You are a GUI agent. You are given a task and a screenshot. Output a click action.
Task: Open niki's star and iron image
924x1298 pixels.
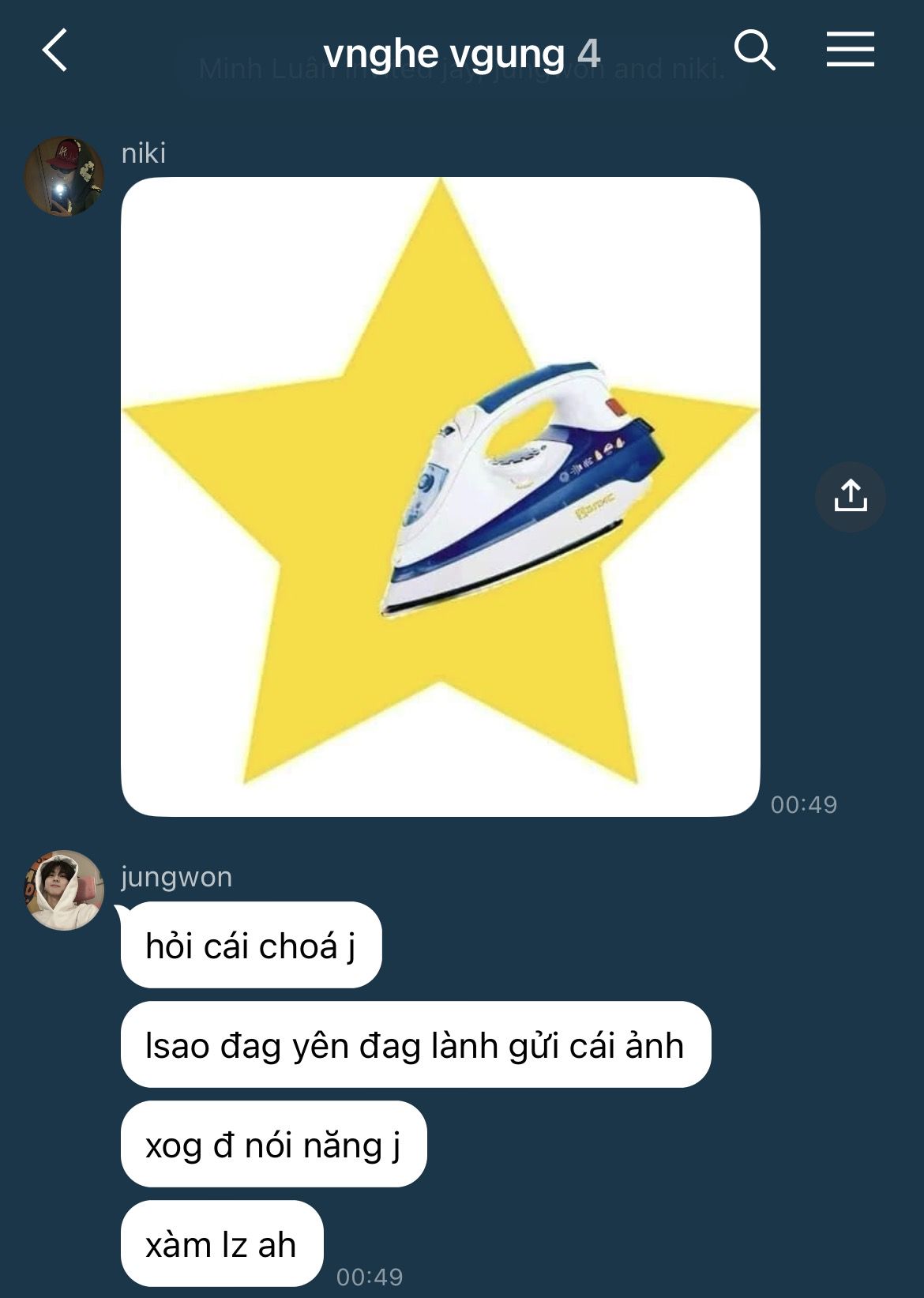(x=441, y=497)
